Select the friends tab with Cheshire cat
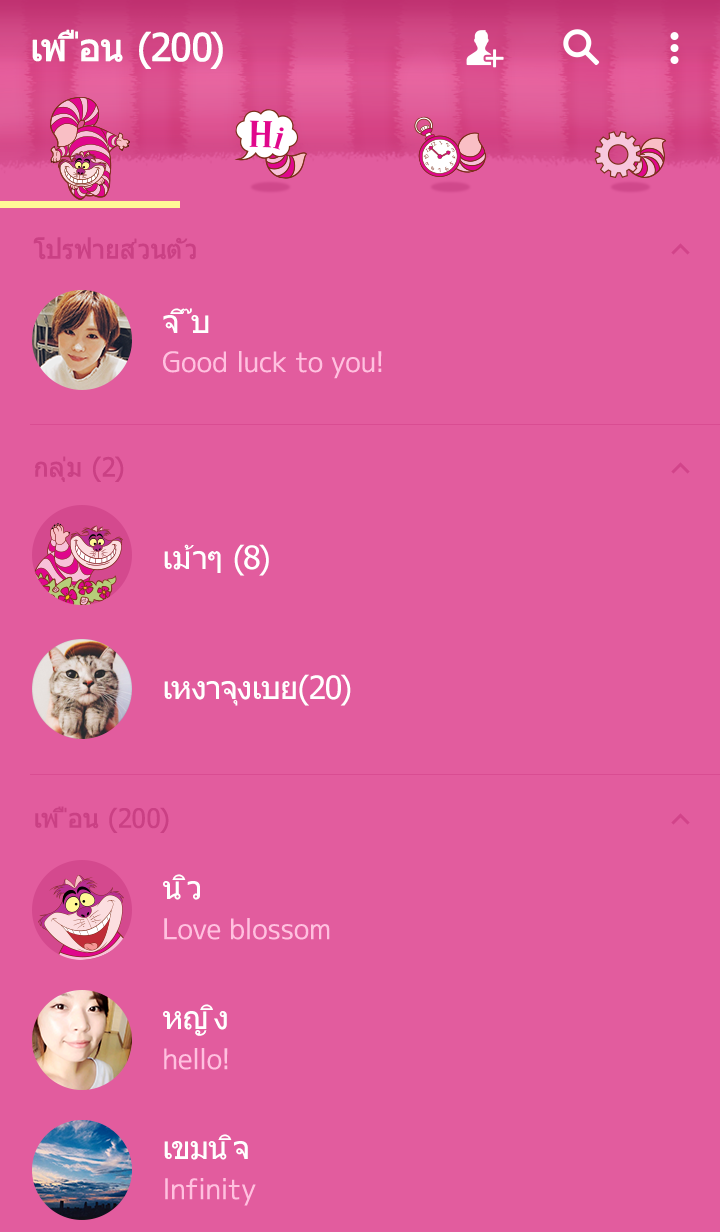Screen dimensions: 720x1232 tap(90, 148)
